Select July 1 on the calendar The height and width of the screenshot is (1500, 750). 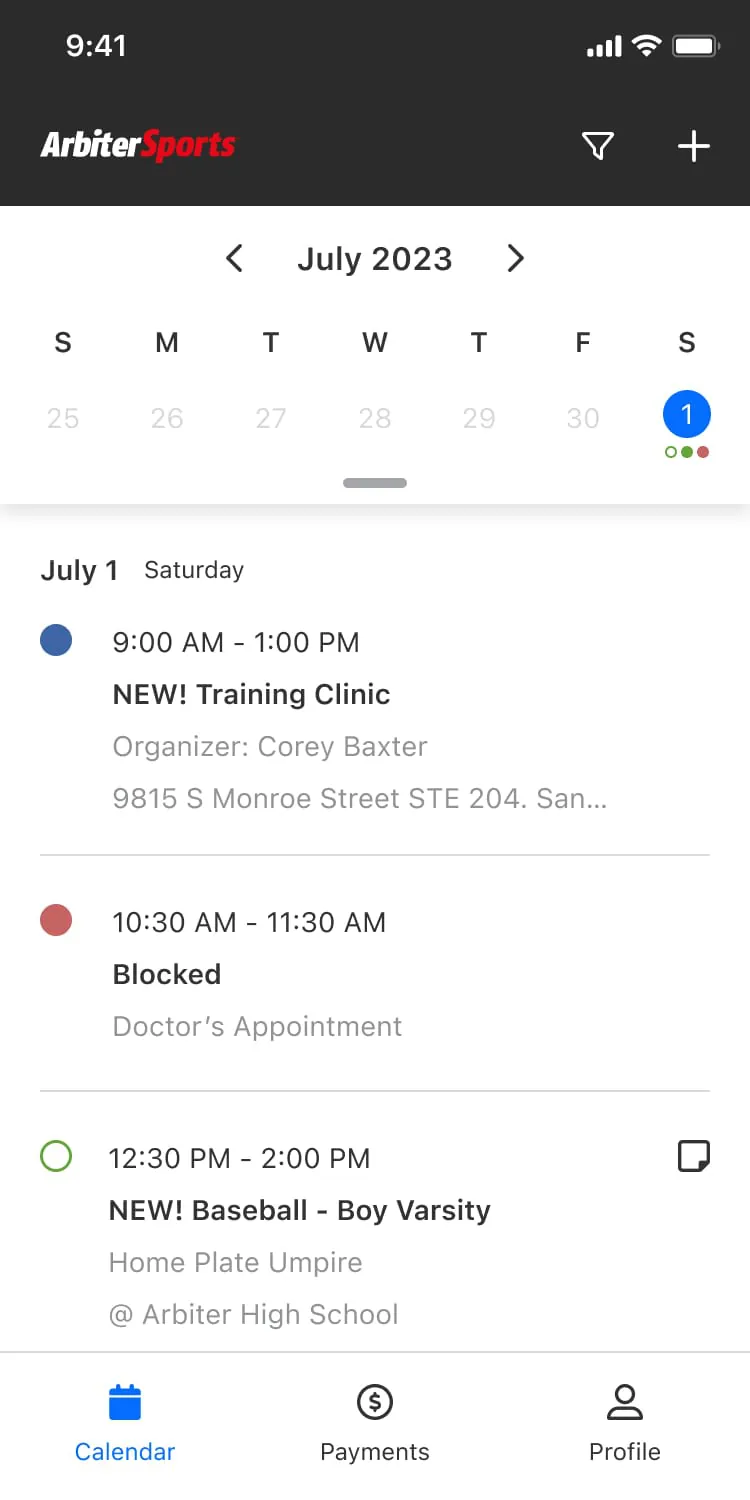686,415
